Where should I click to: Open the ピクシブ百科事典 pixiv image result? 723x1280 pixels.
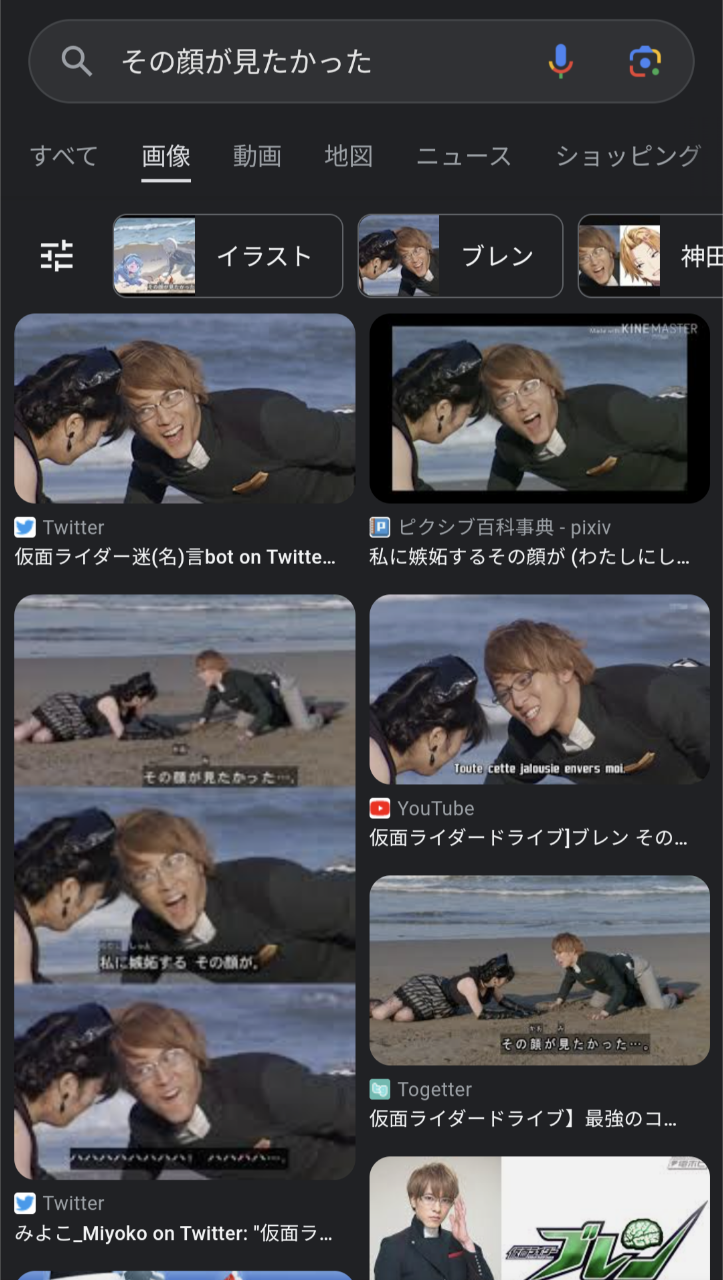(x=539, y=408)
